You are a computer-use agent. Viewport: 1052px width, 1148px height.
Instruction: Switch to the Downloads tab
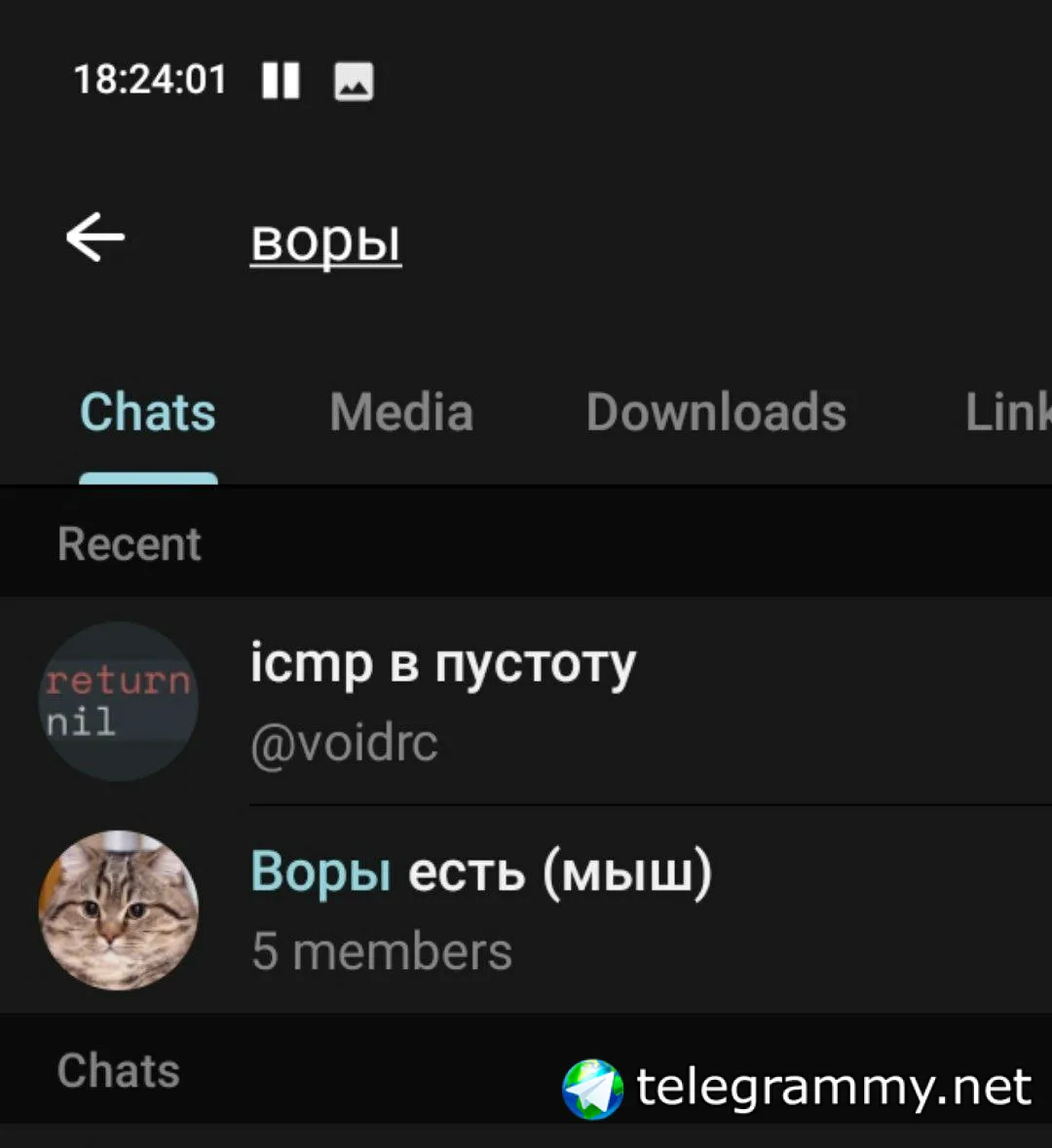pyautogui.click(x=716, y=412)
